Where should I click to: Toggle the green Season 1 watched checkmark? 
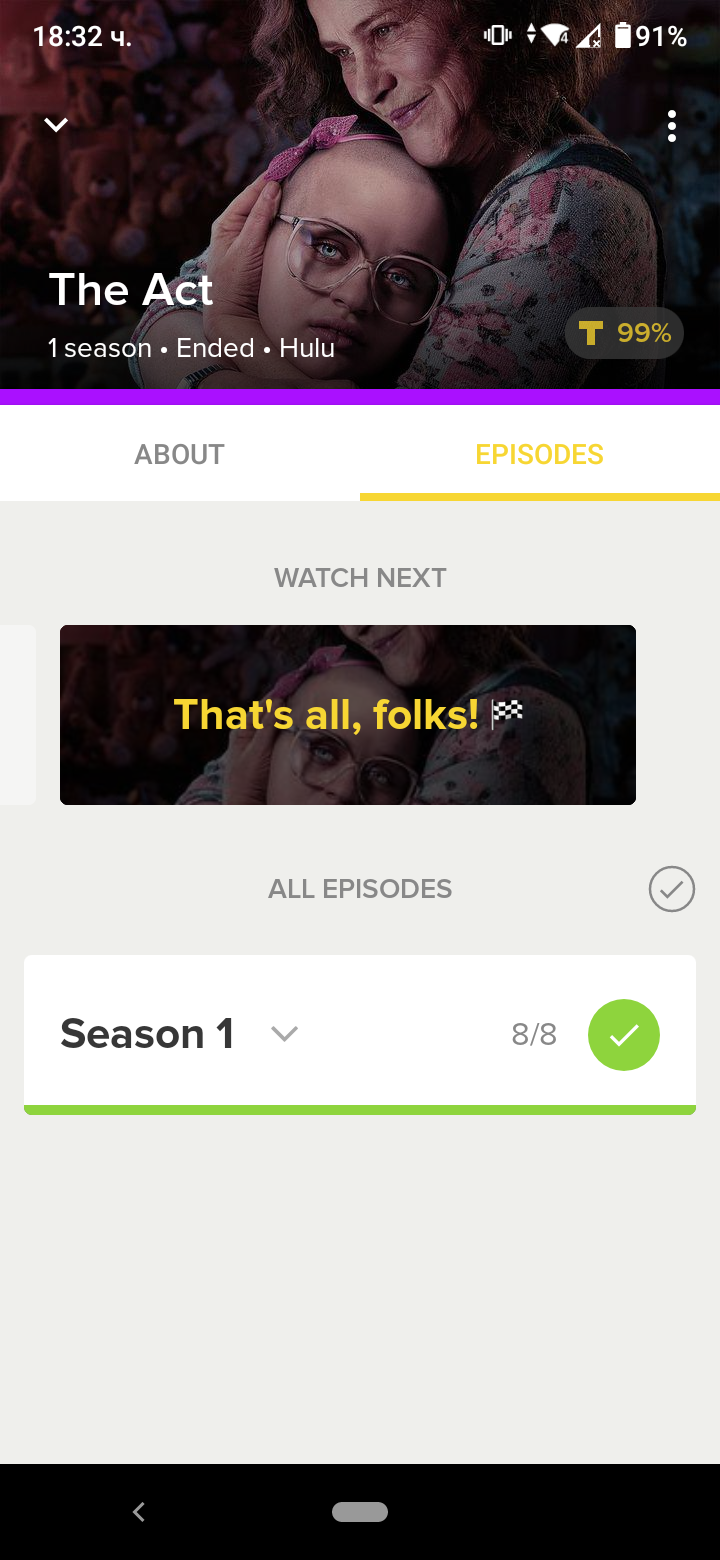[624, 1035]
